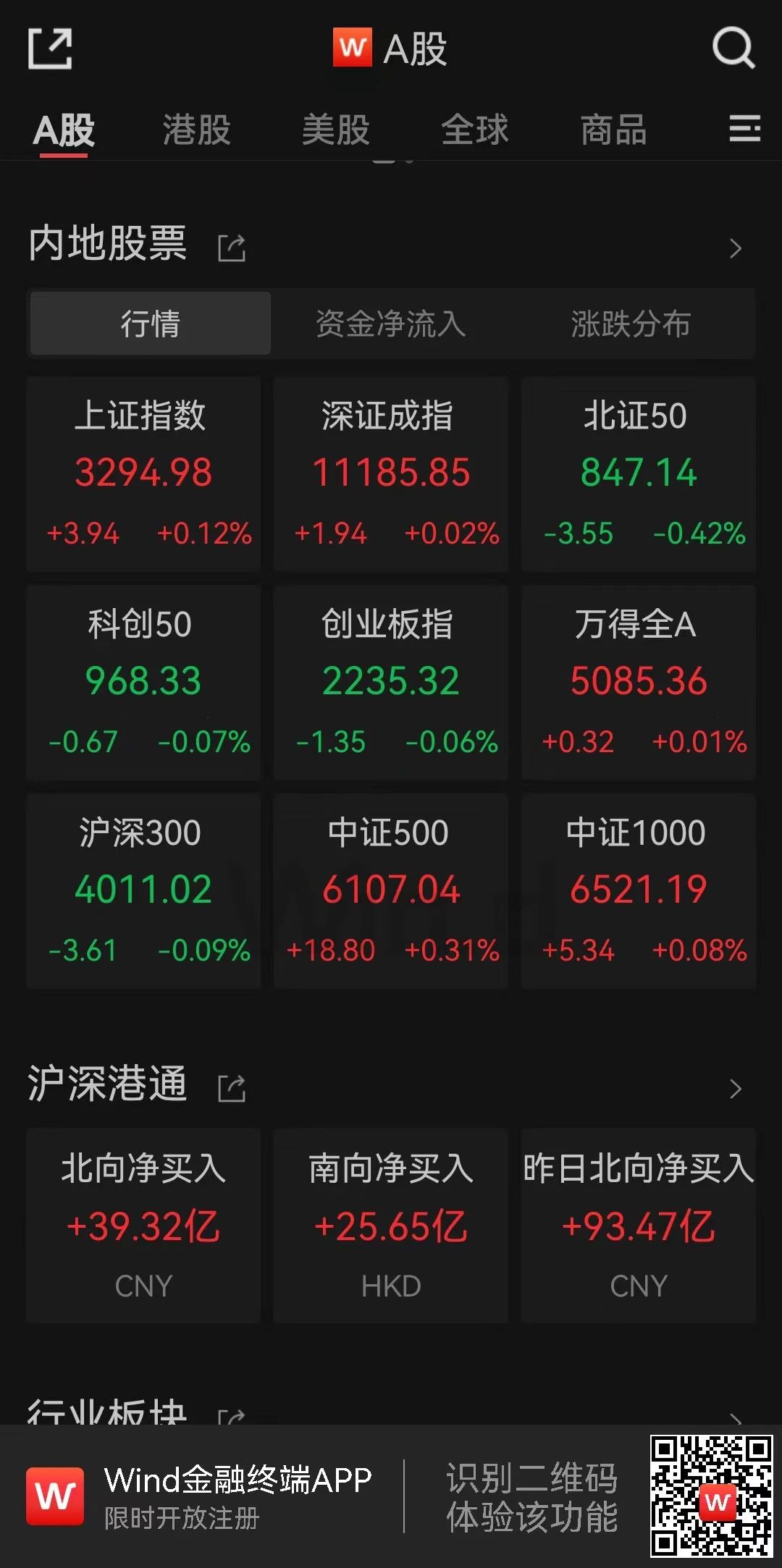
Task: Switch to the 资金净流入 view
Action: click(x=390, y=324)
